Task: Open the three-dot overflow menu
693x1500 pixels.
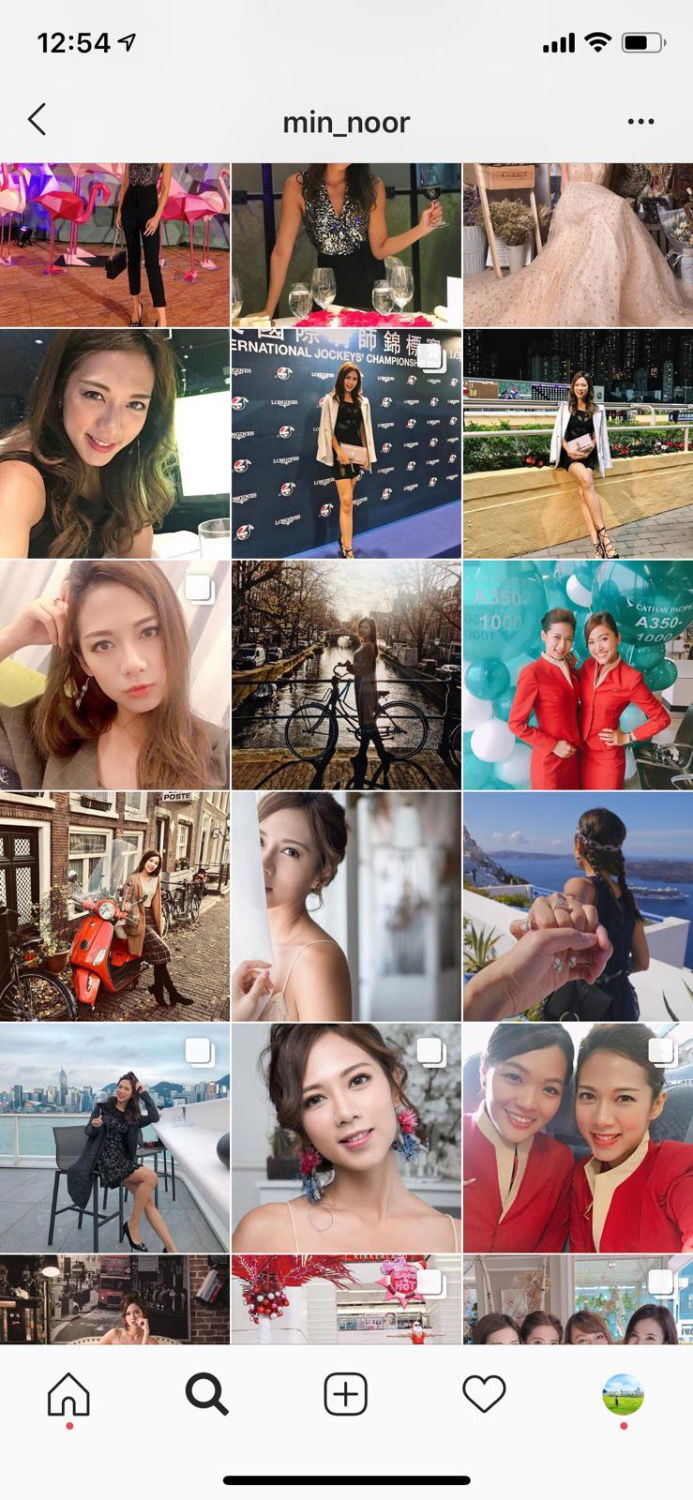Action: coord(641,122)
